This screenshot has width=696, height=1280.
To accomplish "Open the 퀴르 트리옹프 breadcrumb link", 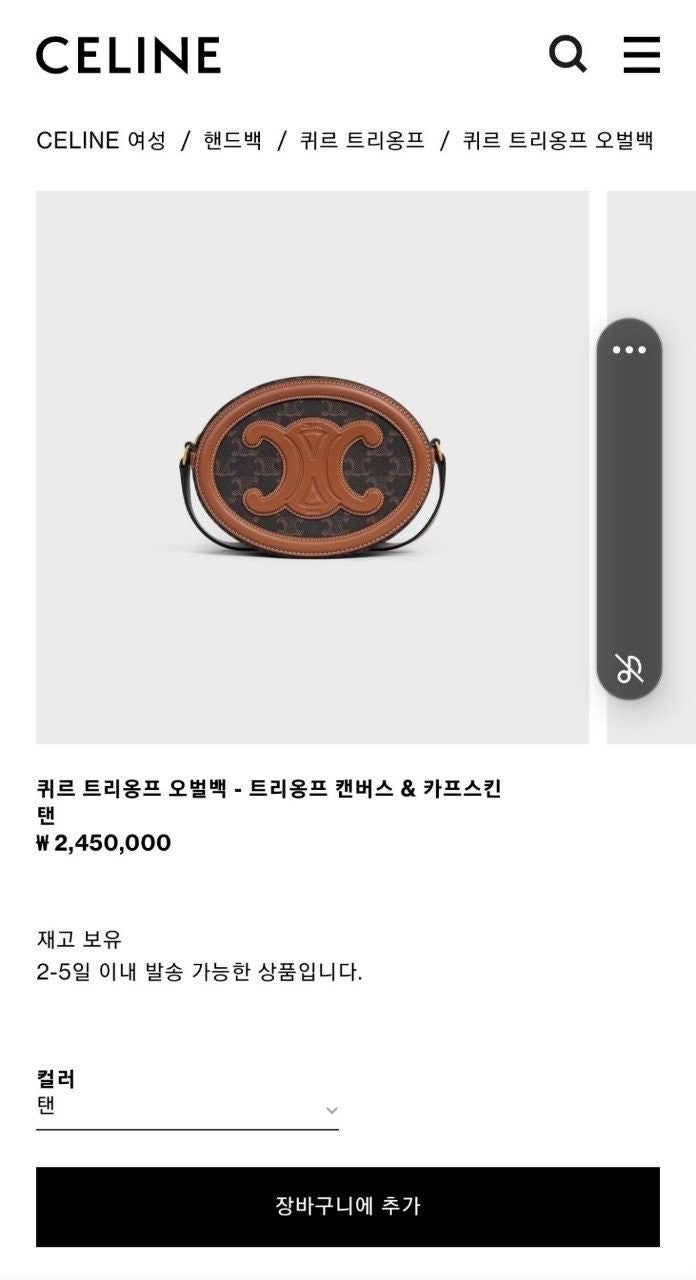I will [x=362, y=140].
